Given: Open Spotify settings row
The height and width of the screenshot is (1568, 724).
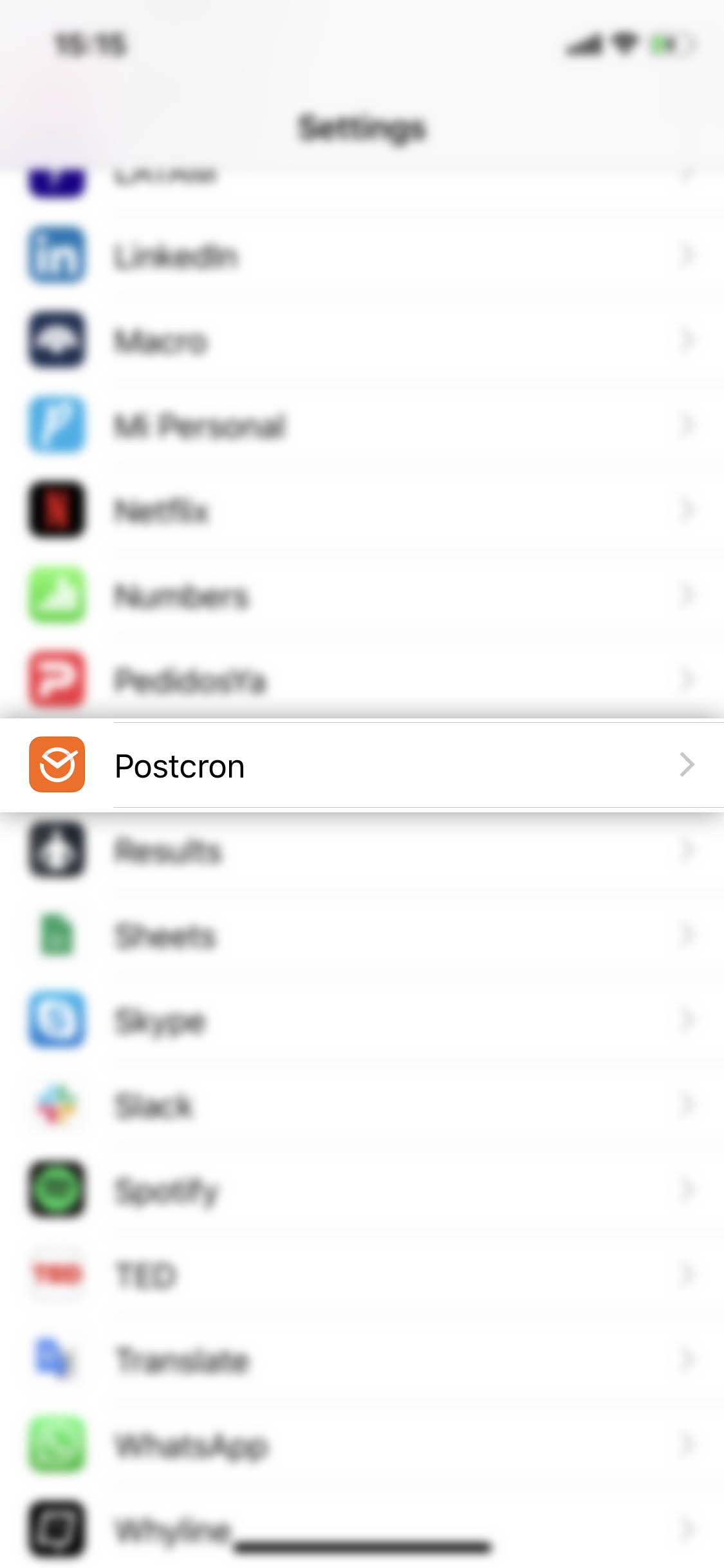Looking at the screenshot, I should (x=362, y=1191).
